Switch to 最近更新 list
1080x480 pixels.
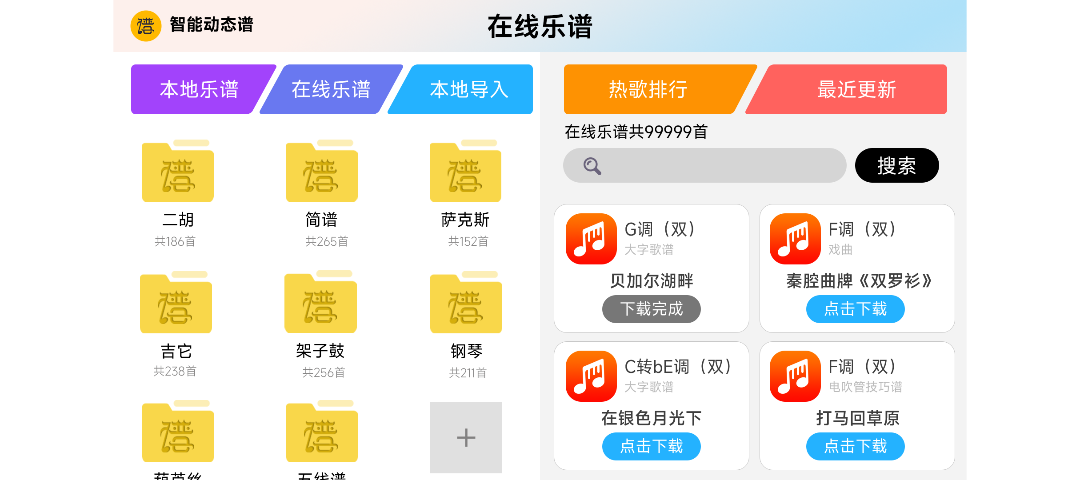coord(856,90)
